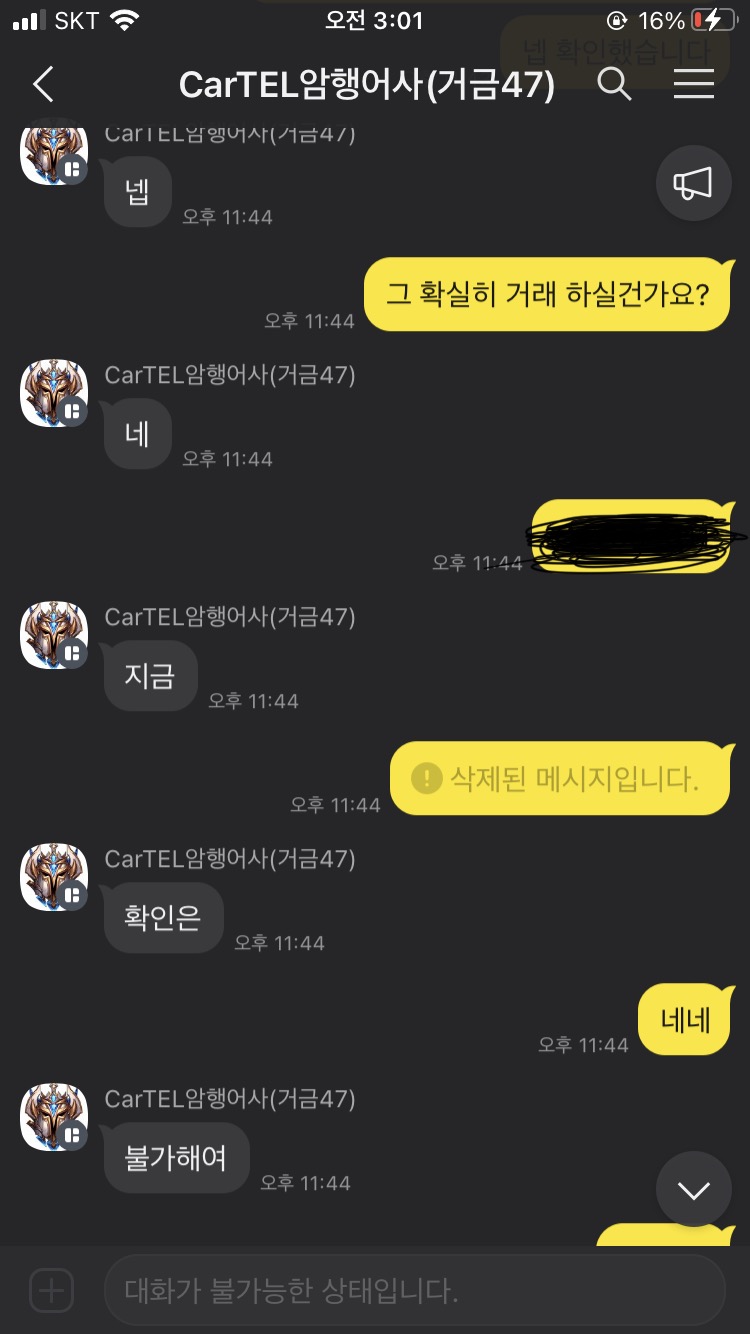Tap the plus attachment button
Viewport: 750px width, 1334px height.
(52, 1290)
